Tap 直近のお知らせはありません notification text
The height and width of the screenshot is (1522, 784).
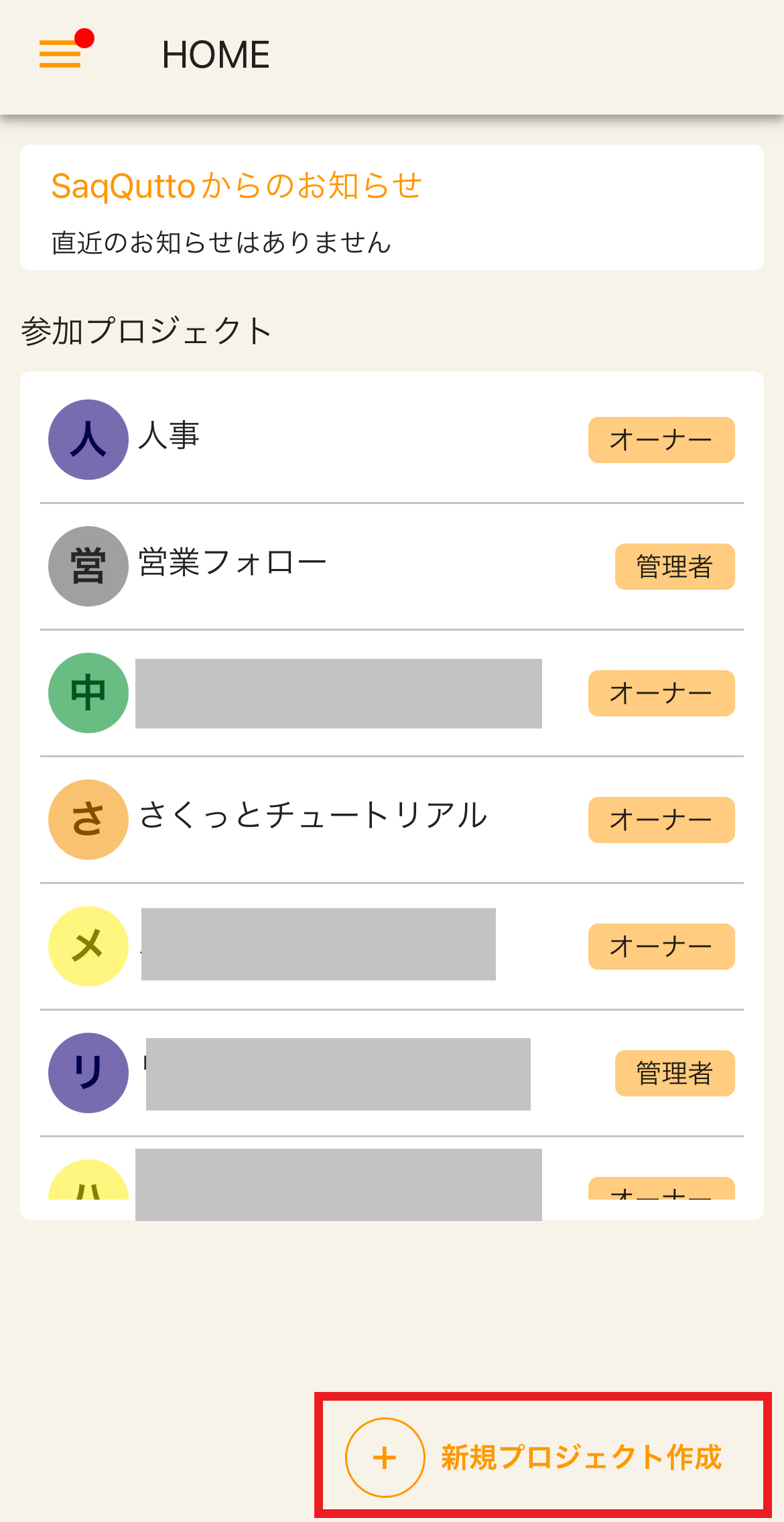221,243
